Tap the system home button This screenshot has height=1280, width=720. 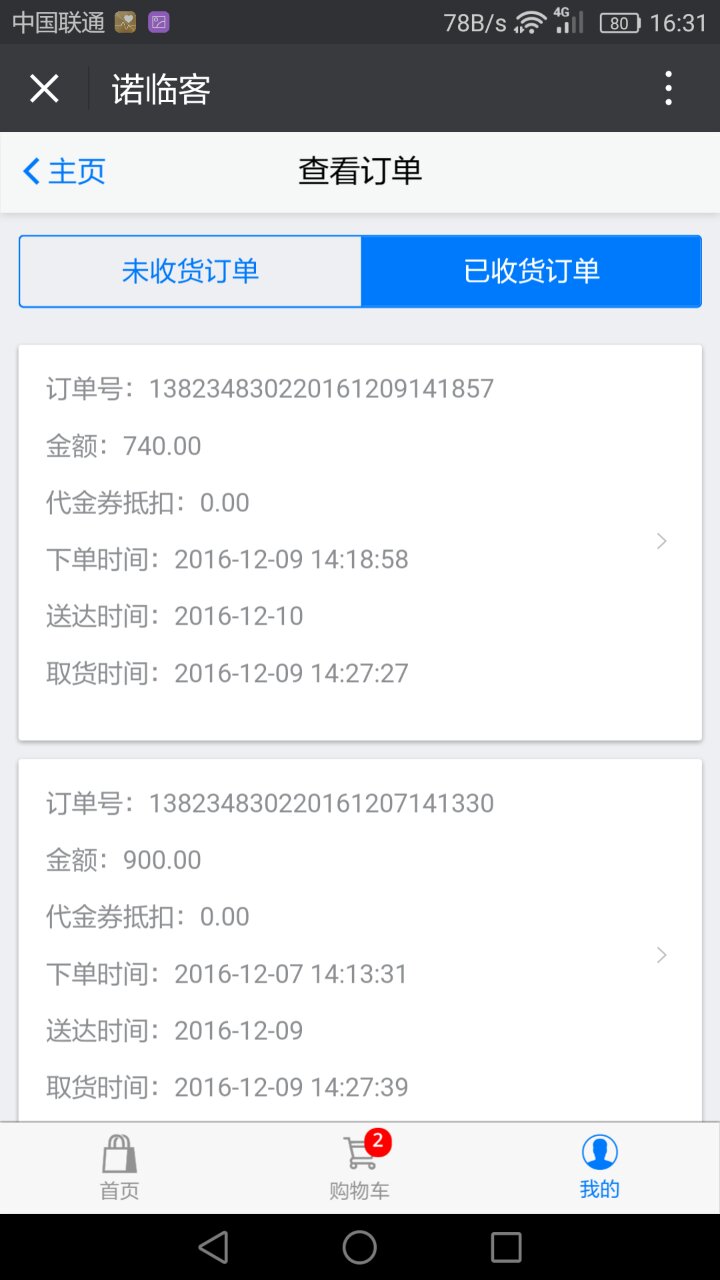coord(360,1247)
